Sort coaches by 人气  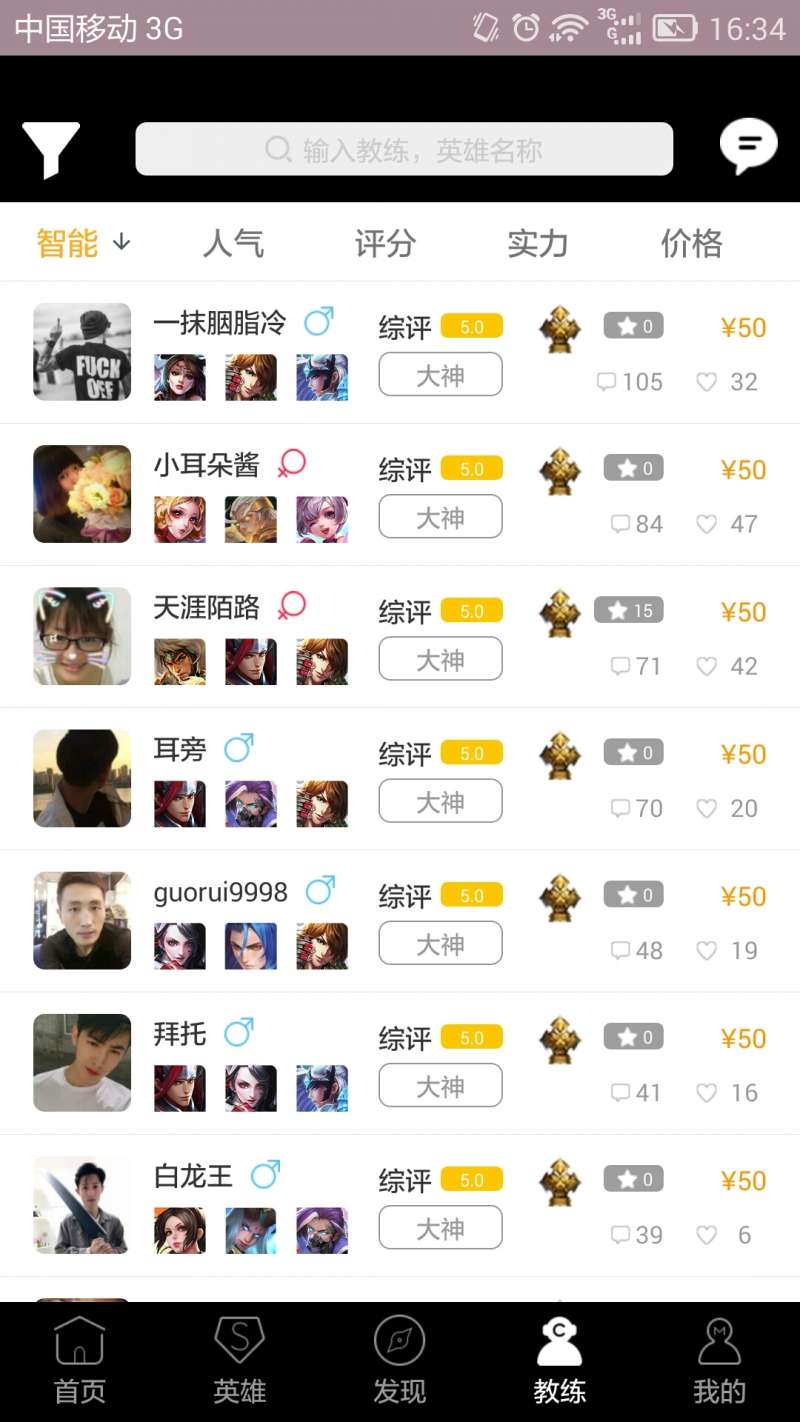(x=233, y=243)
